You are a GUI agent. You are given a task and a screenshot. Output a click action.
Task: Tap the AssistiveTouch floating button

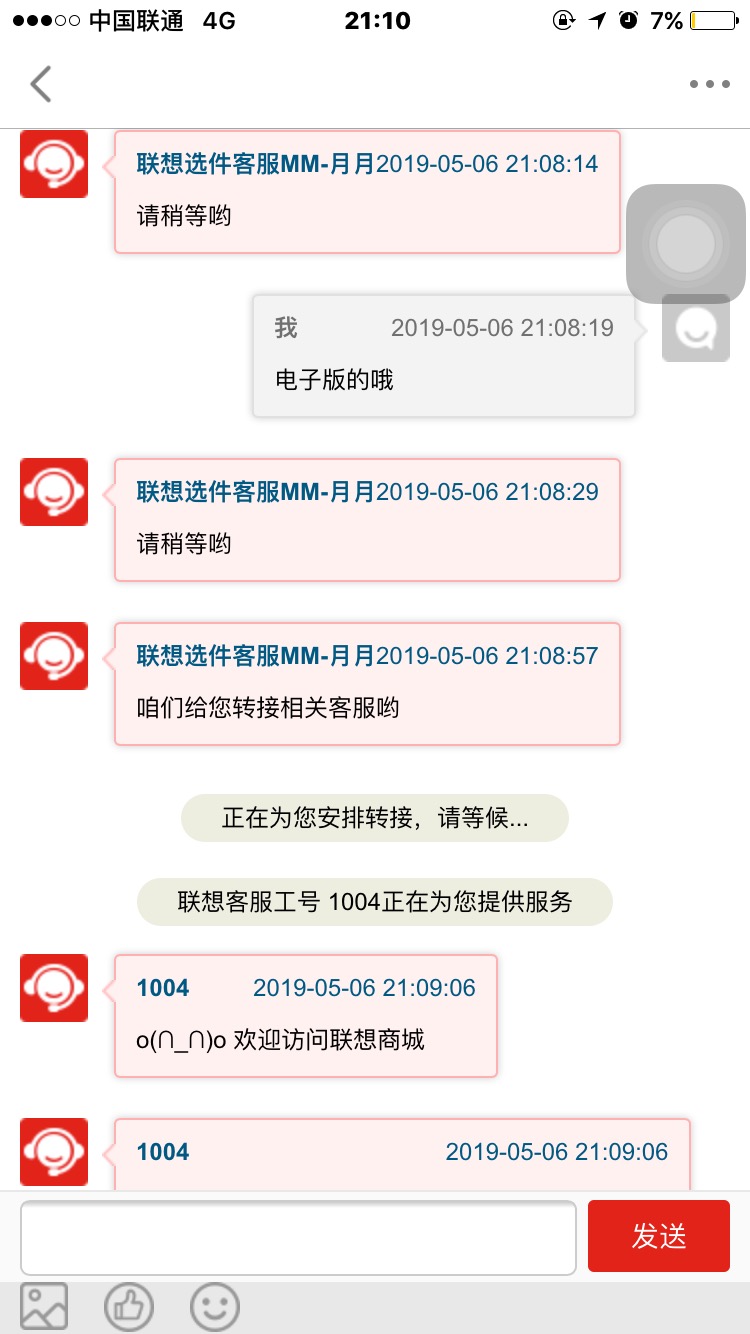click(686, 244)
